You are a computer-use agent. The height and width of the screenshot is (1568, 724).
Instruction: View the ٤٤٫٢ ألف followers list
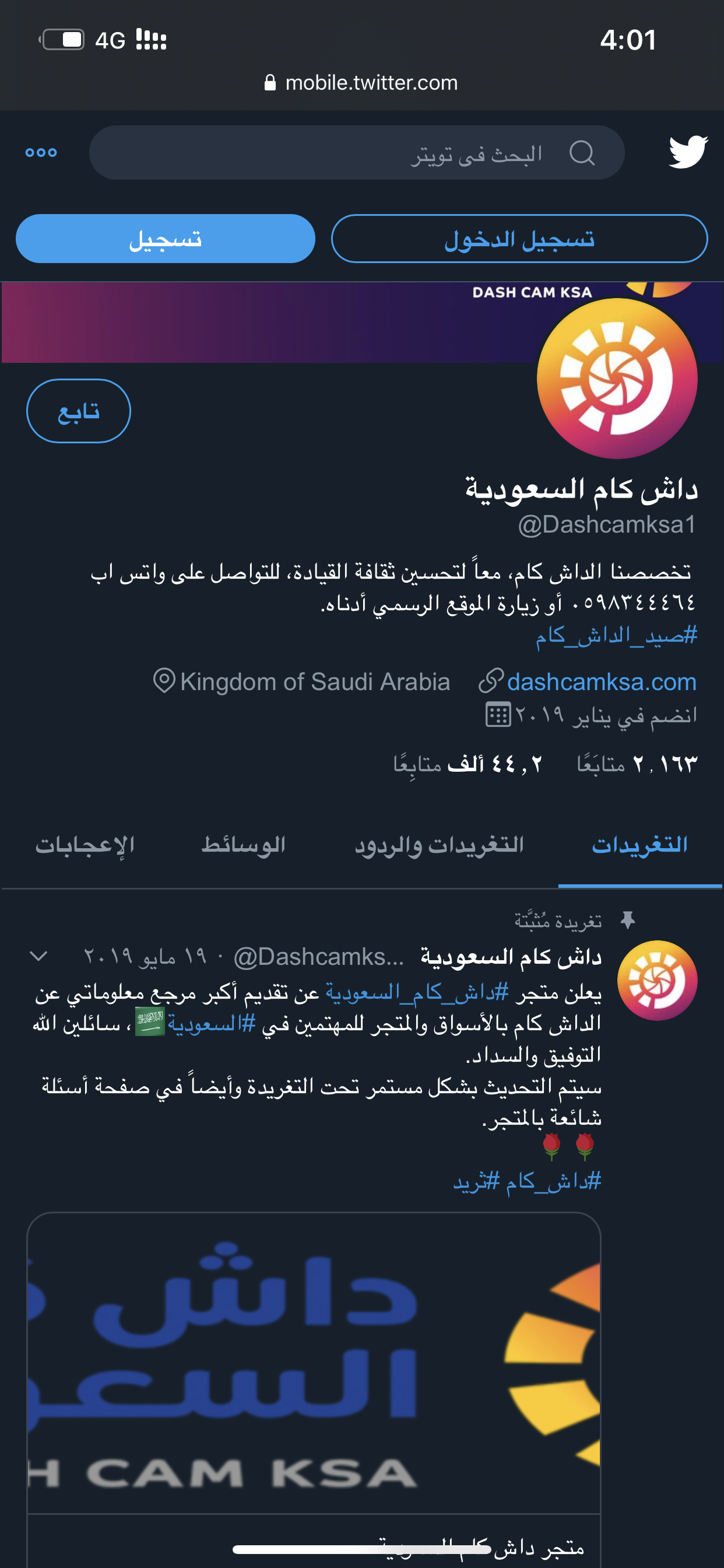[468, 764]
